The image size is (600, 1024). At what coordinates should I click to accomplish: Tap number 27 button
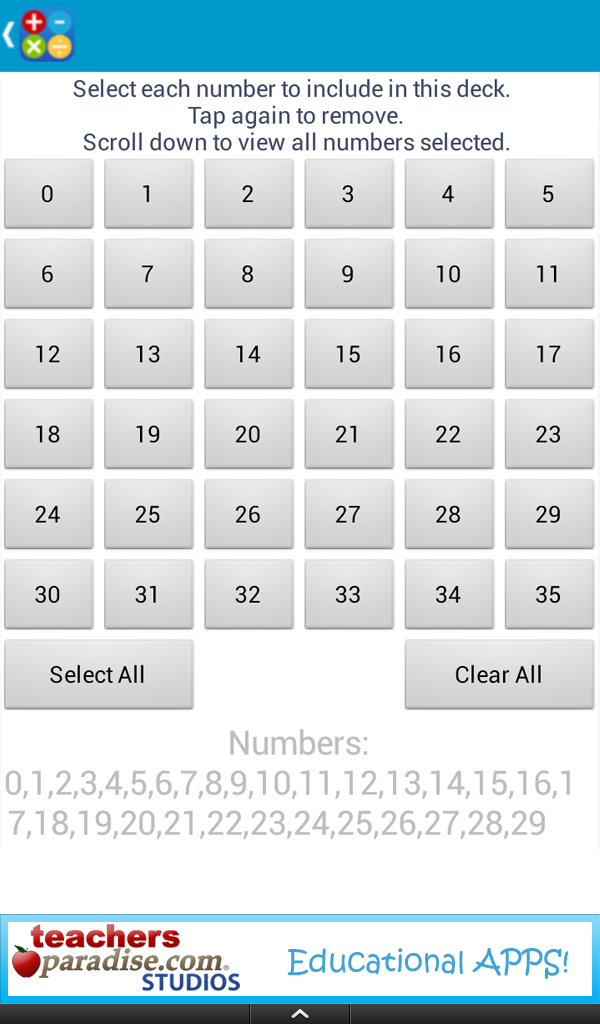click(348, 514)
